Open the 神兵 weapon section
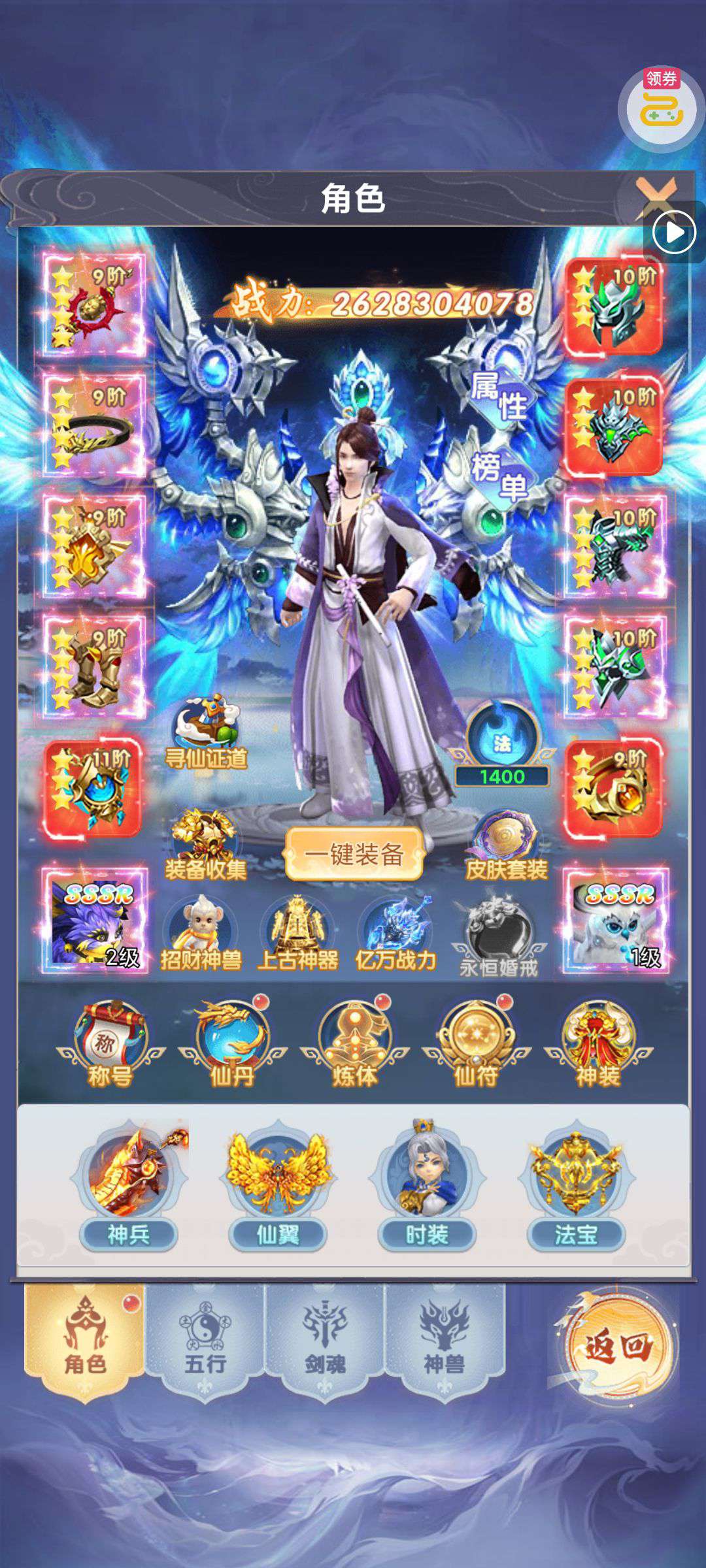Viewport: 706px width, 1568px height. tap(129, 1184)
